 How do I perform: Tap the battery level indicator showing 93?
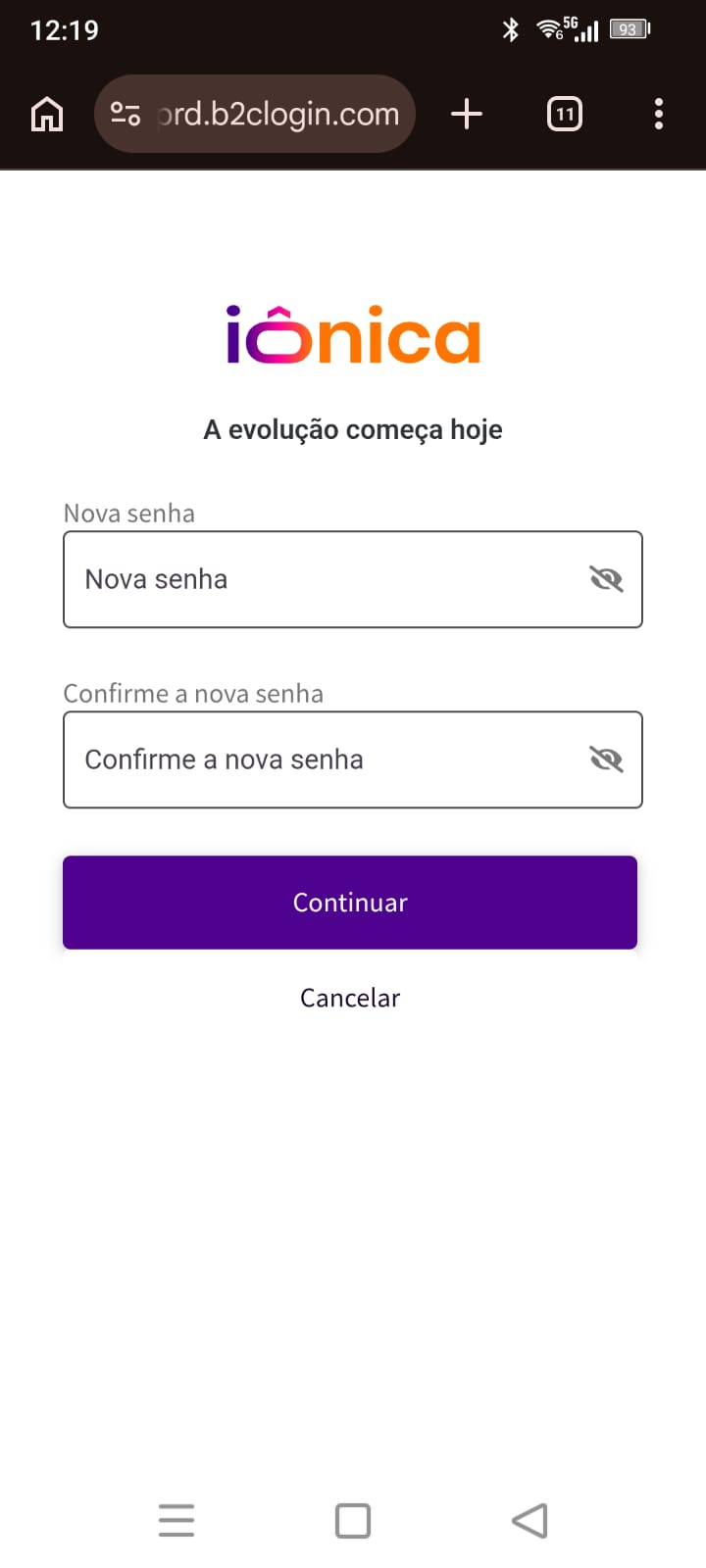click(x=627, y=28)
